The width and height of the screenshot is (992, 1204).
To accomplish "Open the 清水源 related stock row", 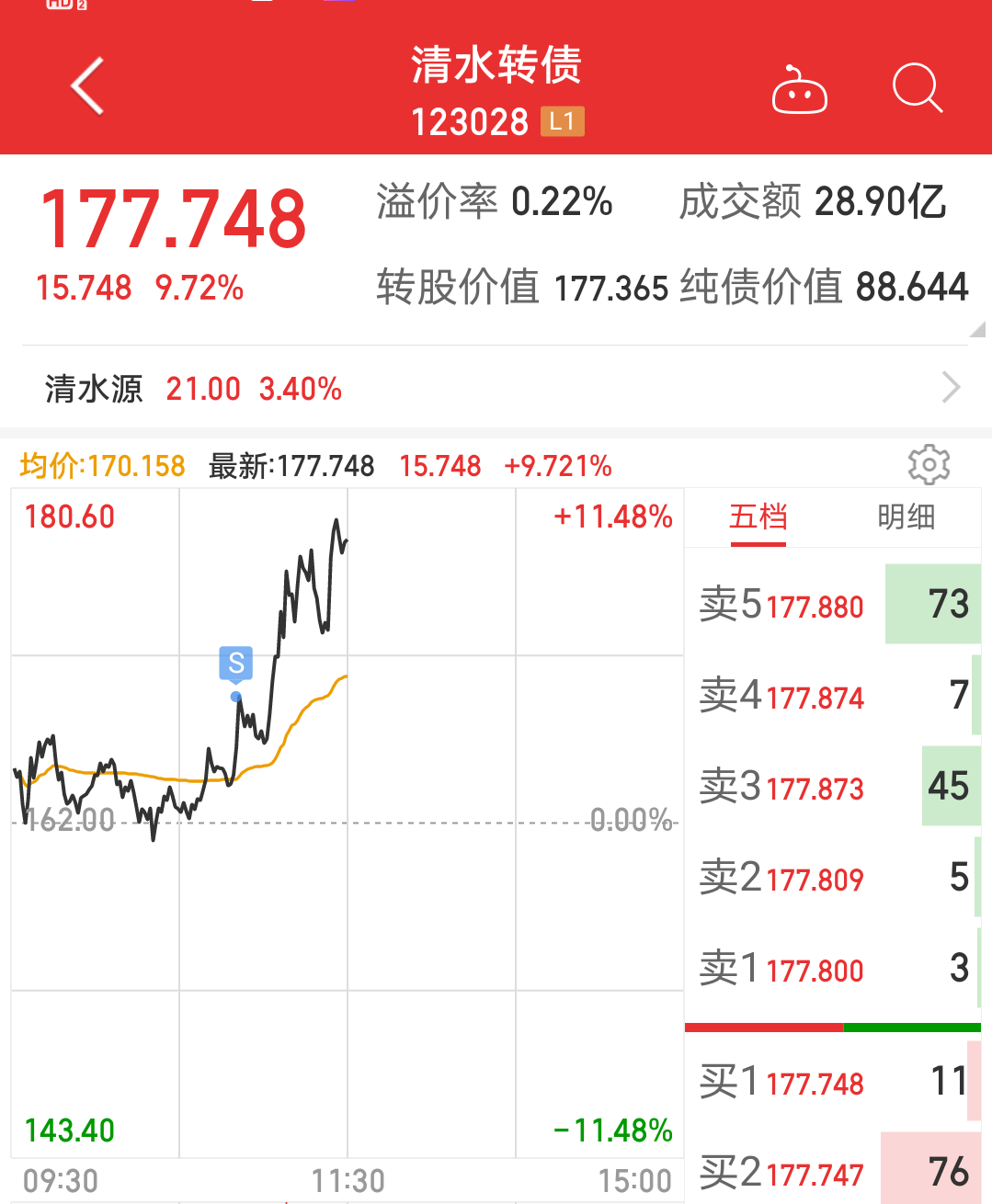I will [x=496, y=388].
